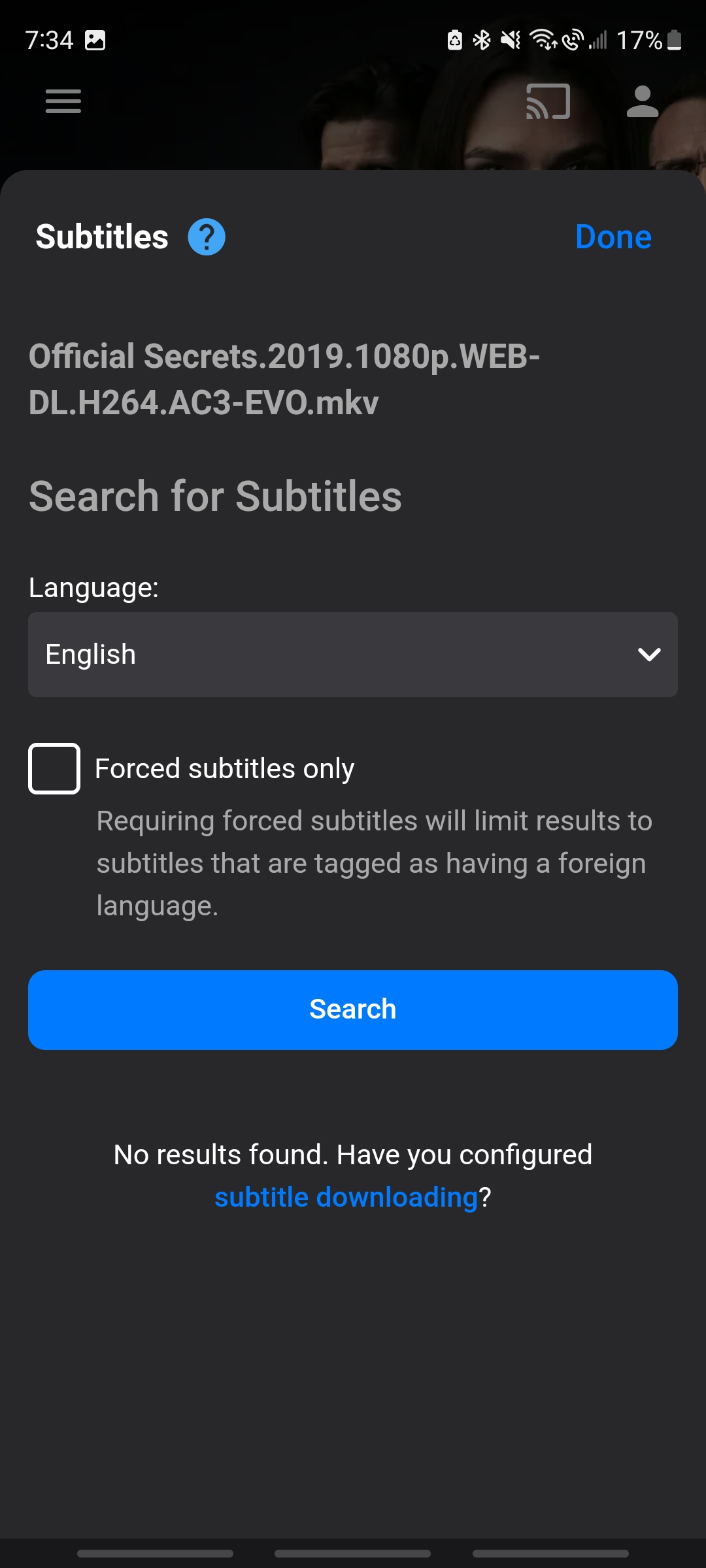Open the Subtitles help question mark
Image resolution: width=706 pixels, height=1568 pixels.
click(x=207, y=237)
